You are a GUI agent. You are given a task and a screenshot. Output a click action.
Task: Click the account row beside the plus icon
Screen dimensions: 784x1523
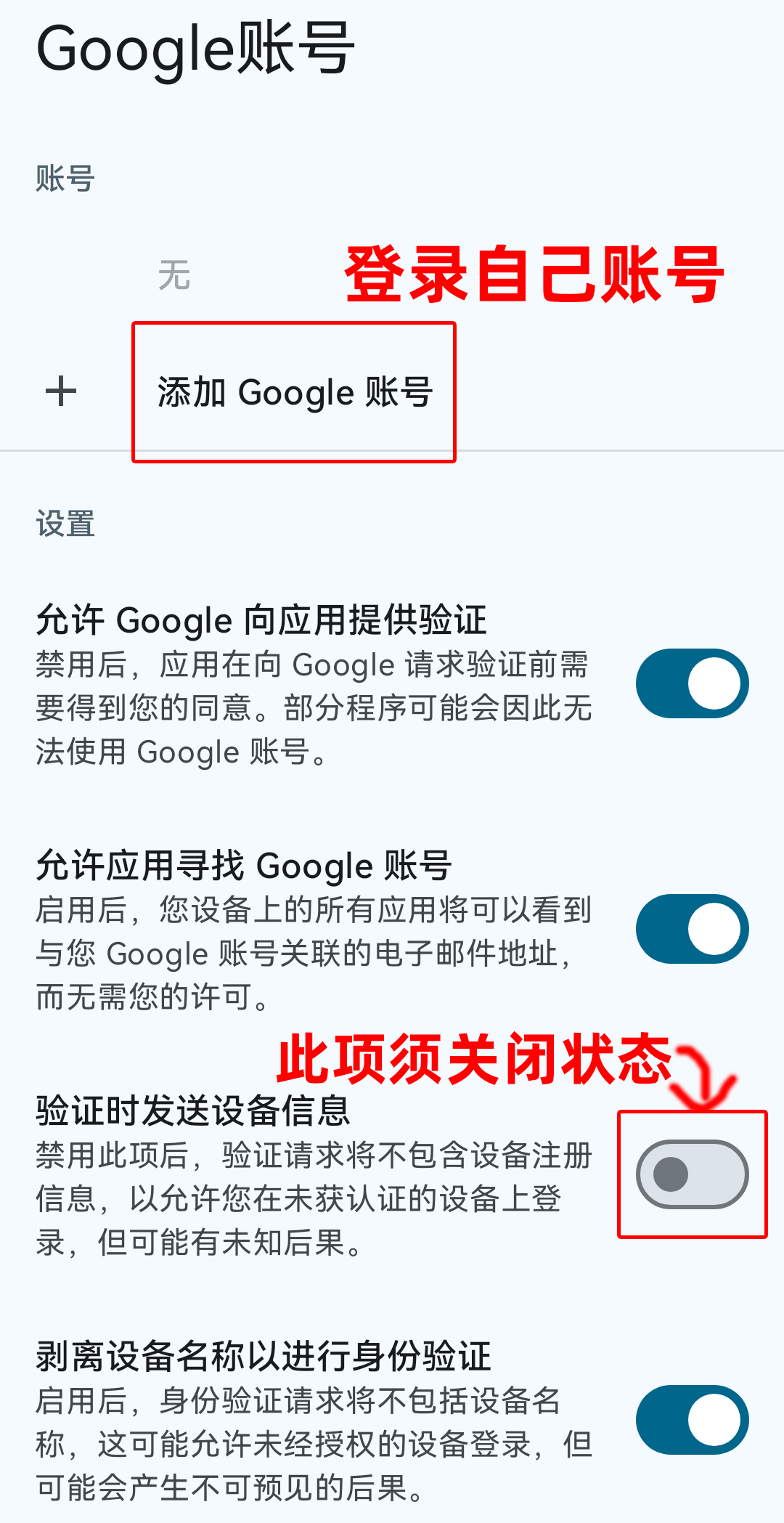click(294, 392)
